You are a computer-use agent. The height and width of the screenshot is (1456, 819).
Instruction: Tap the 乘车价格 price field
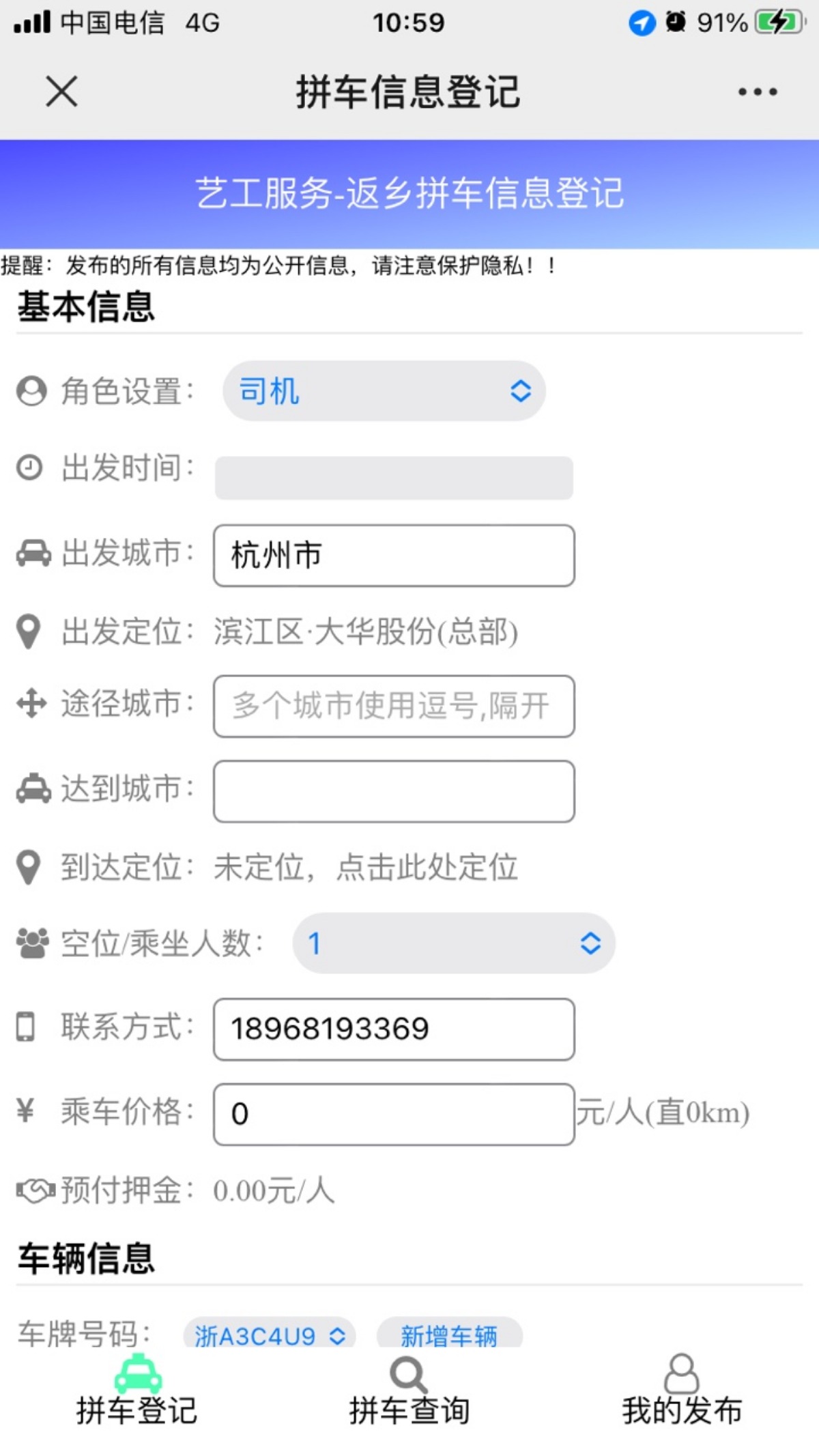394,1114
